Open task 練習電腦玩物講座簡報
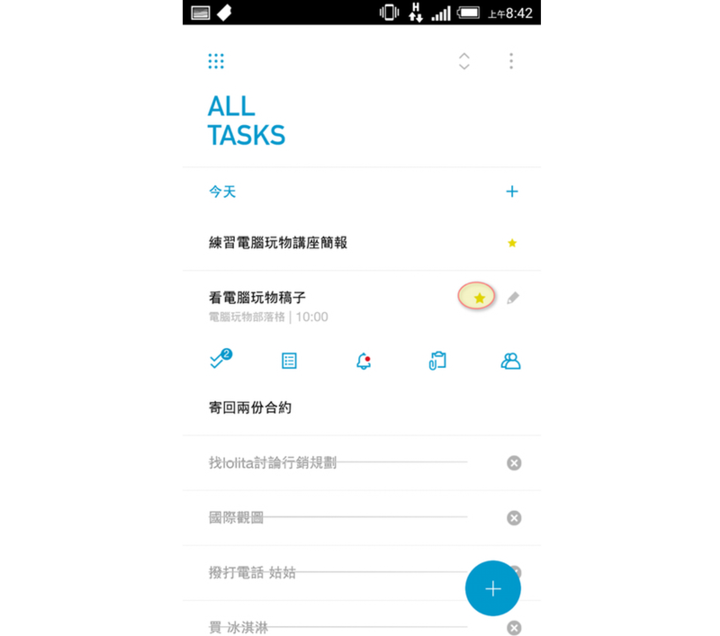 [278, 243]
